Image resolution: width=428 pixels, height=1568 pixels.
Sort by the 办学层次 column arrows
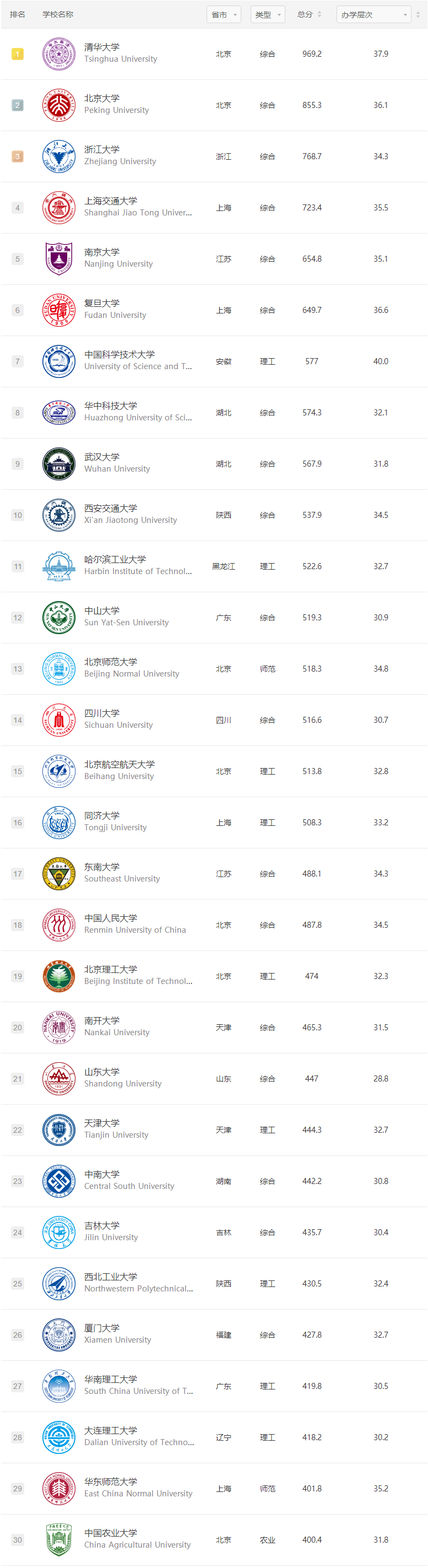click(x=418, y=15)
